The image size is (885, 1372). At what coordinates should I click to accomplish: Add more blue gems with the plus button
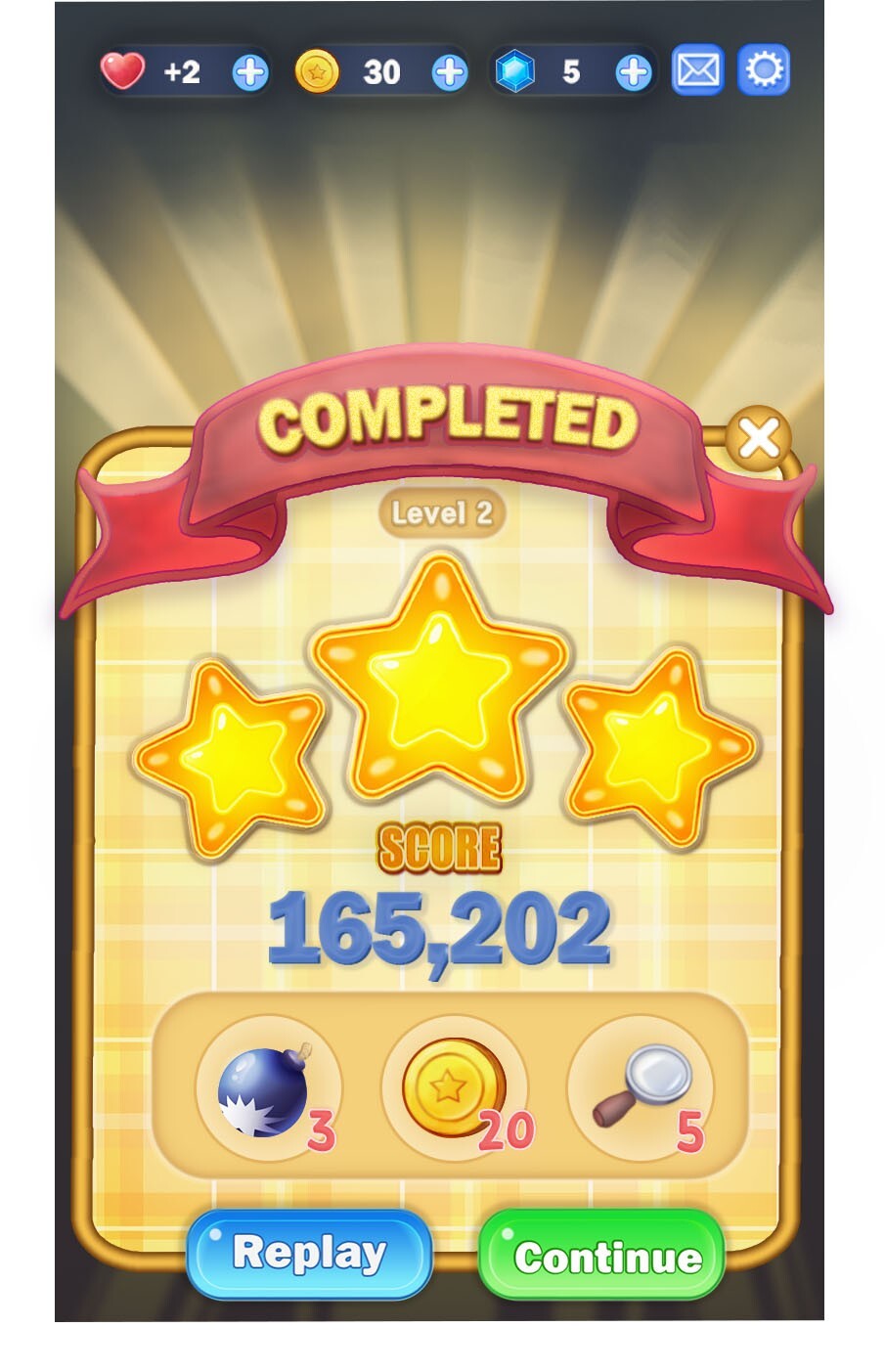[634, 72]
